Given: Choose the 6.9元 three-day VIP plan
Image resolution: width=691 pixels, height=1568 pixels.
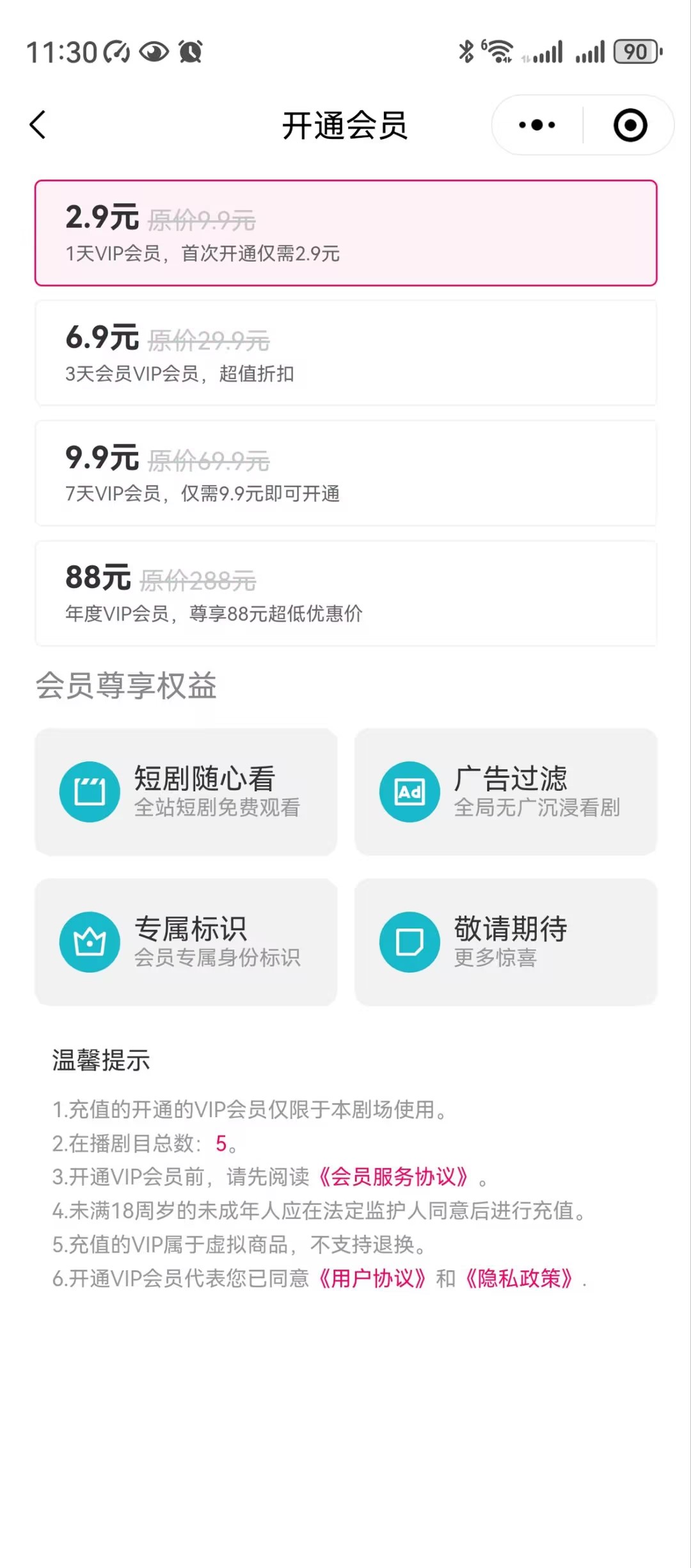Looking at the screenshot, I should 345,353.
